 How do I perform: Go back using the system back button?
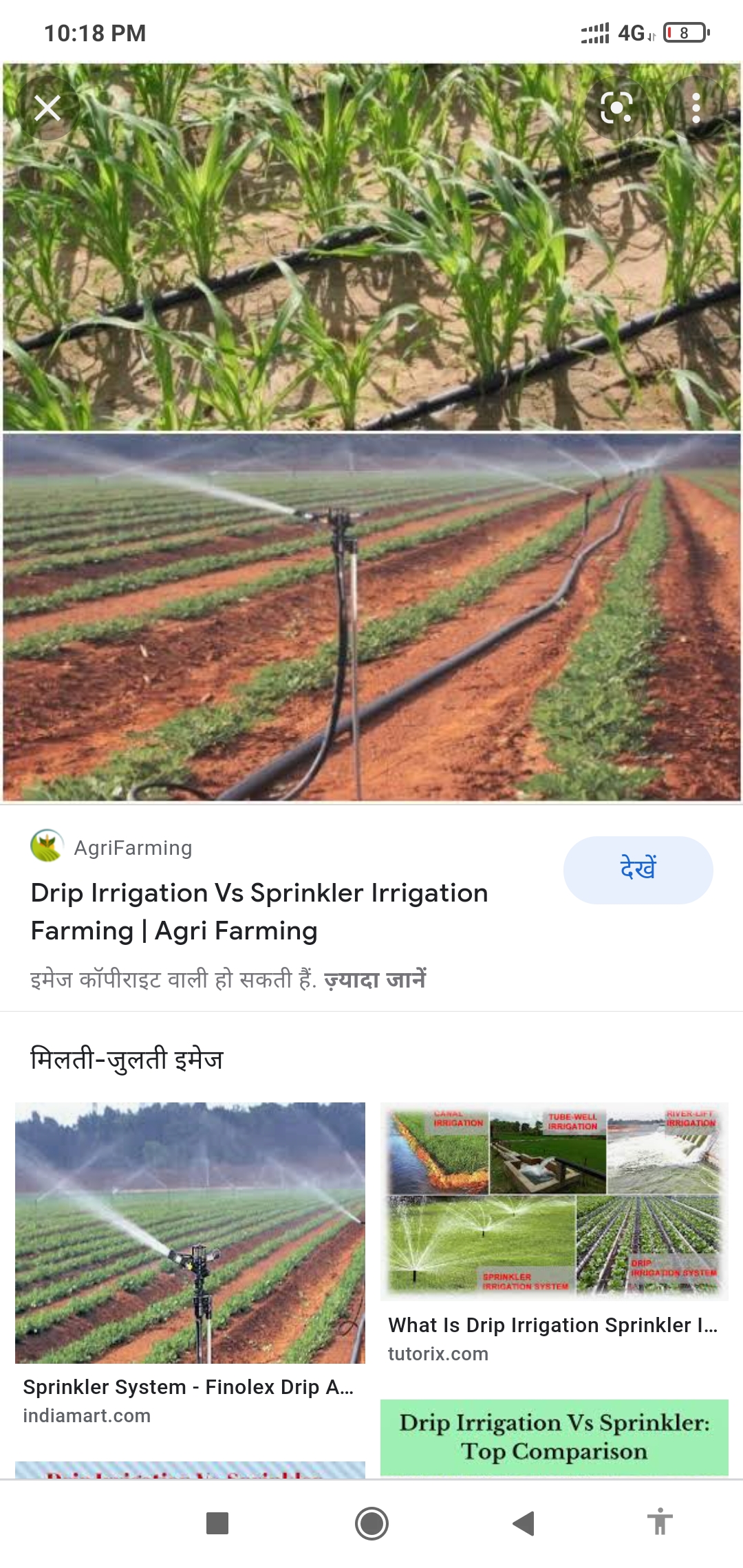pos(524,1523)
